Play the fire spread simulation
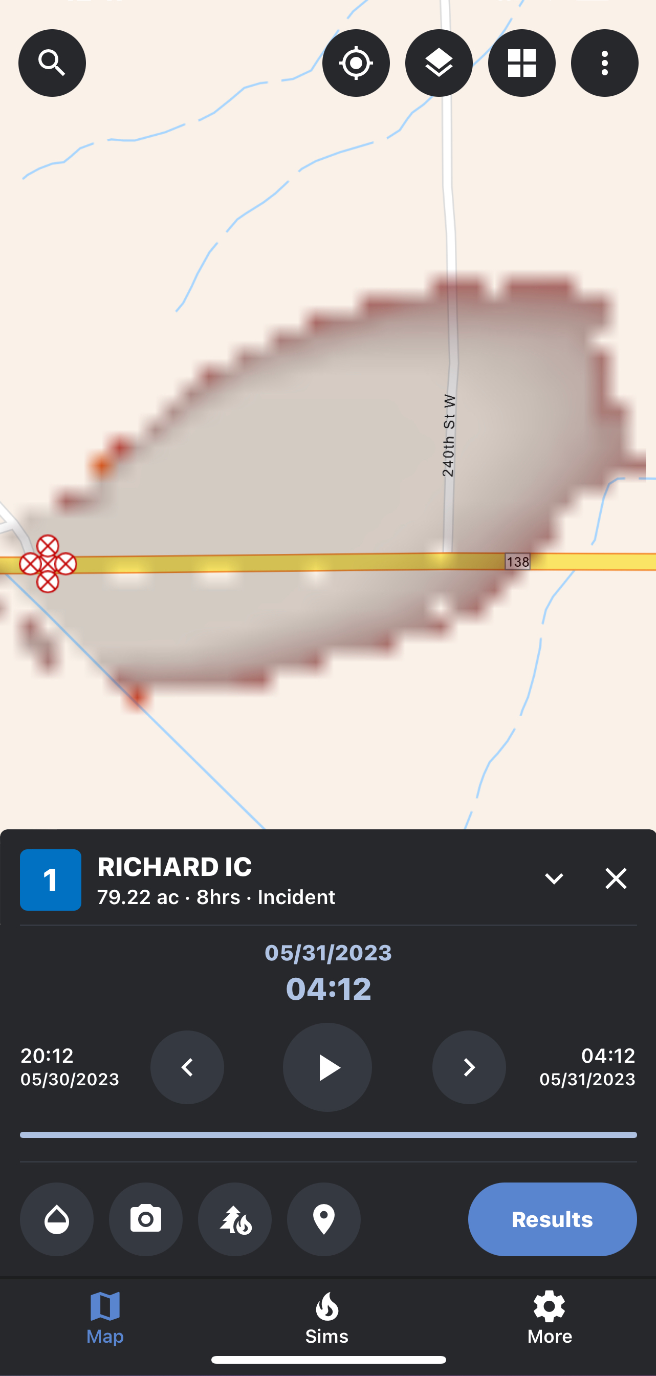656x1376 pixels. tap(328, 1068)
